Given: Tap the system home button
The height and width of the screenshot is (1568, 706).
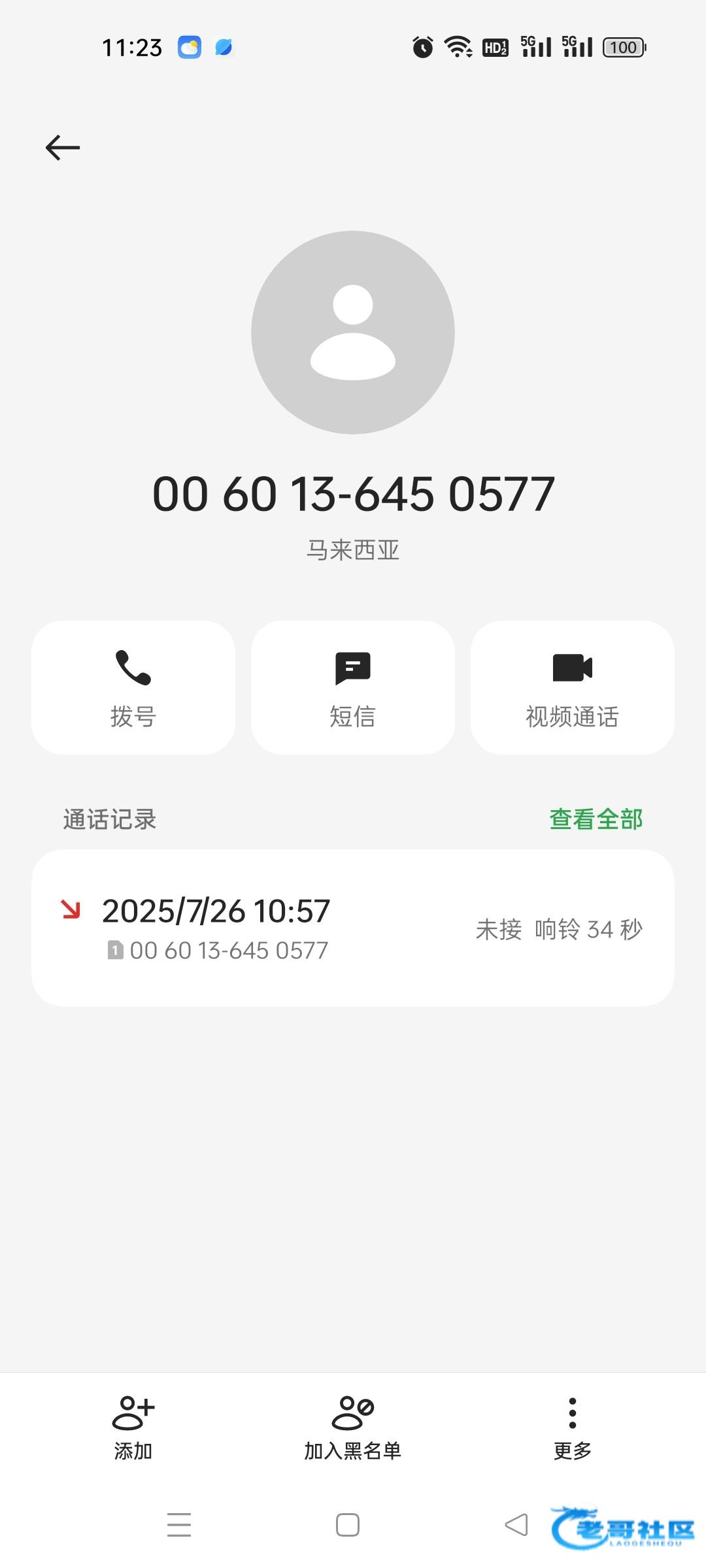Looking at the screenshot, I should 348,1525.
